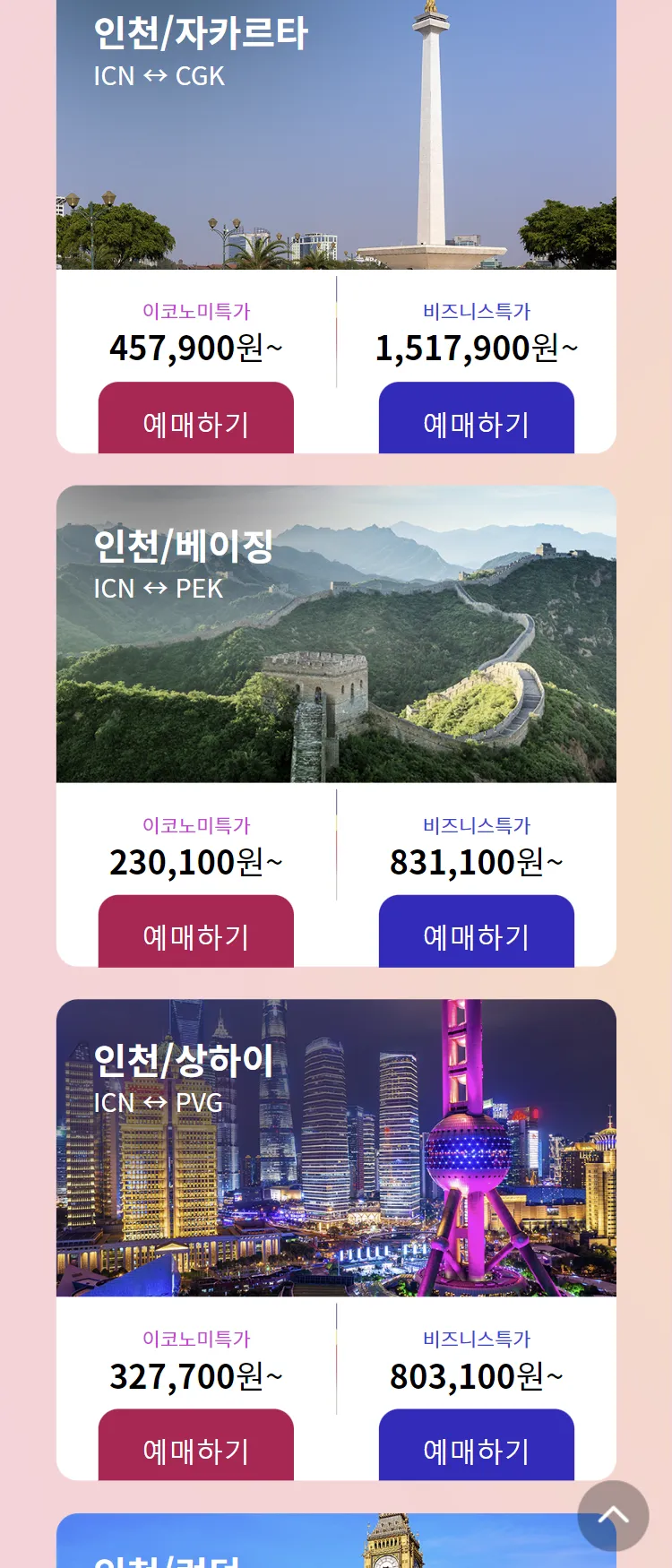The width and height of the screenshot is (672, 1568).
Task: Book business fare for Incheon/Jakarta
Action: (x=476, y=419)
